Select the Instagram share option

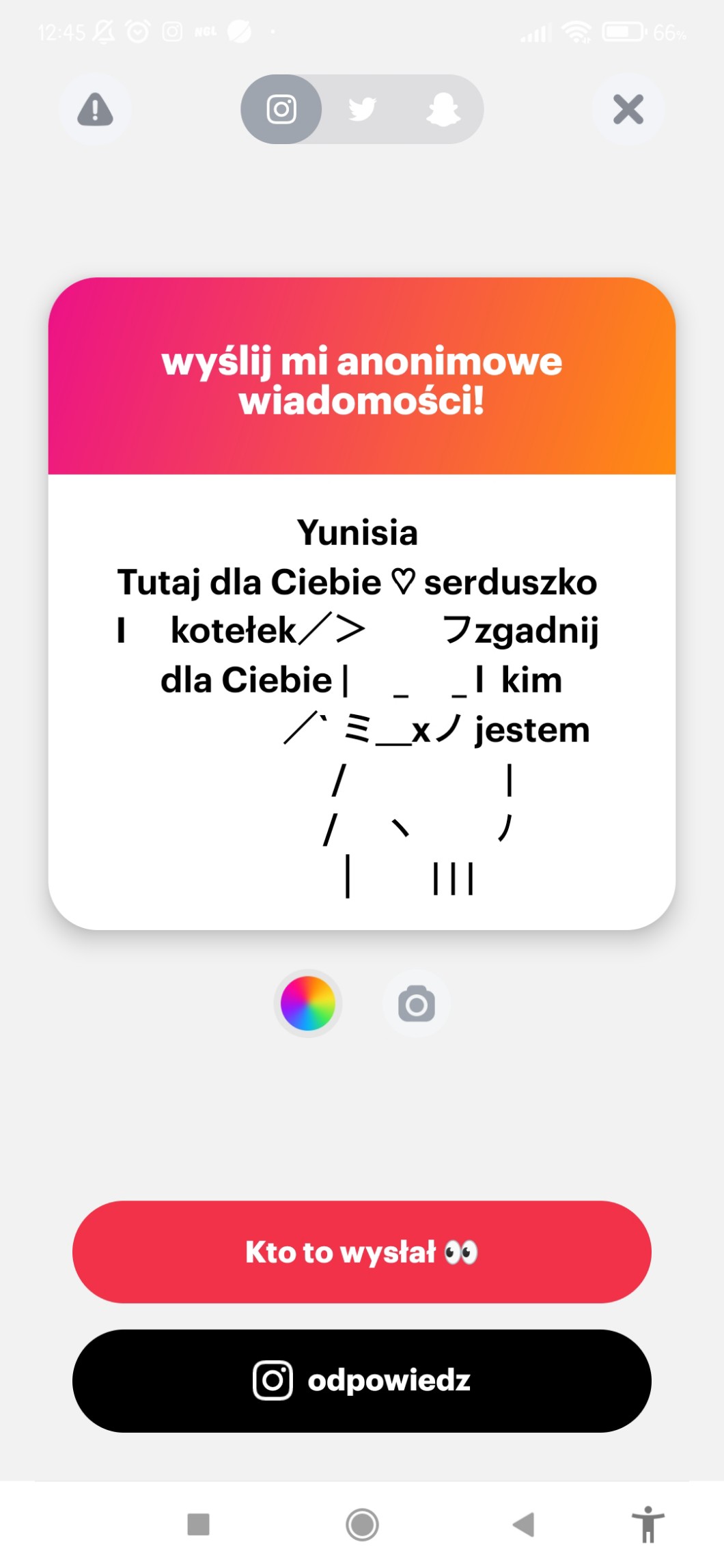click(281, 109)
